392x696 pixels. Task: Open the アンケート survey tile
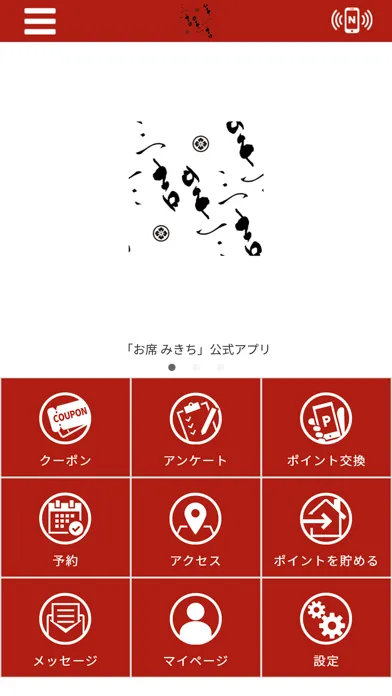click(196, 427)
